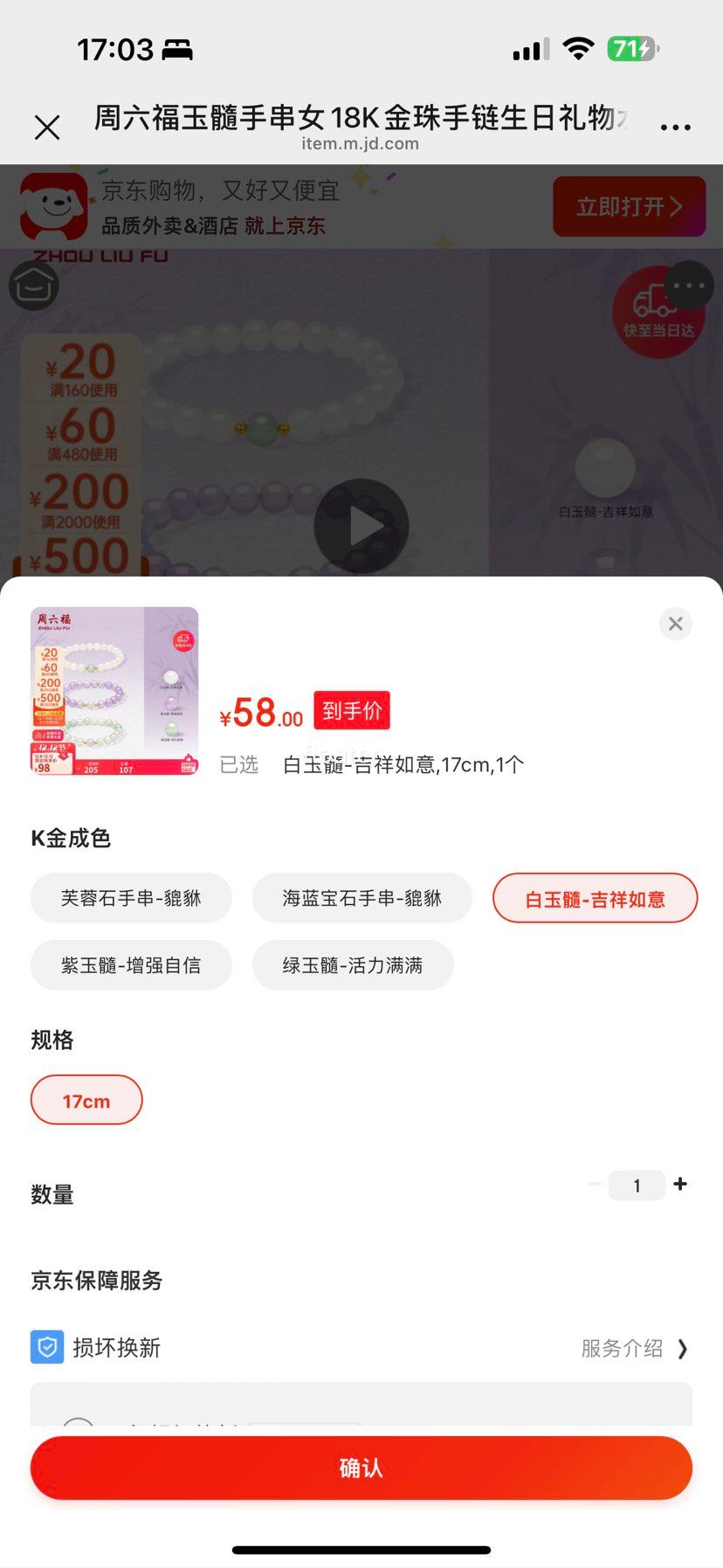The image size is (723, 1568).
Task: Increase quantity with the plus stepper
Action: coord(680,1185)
